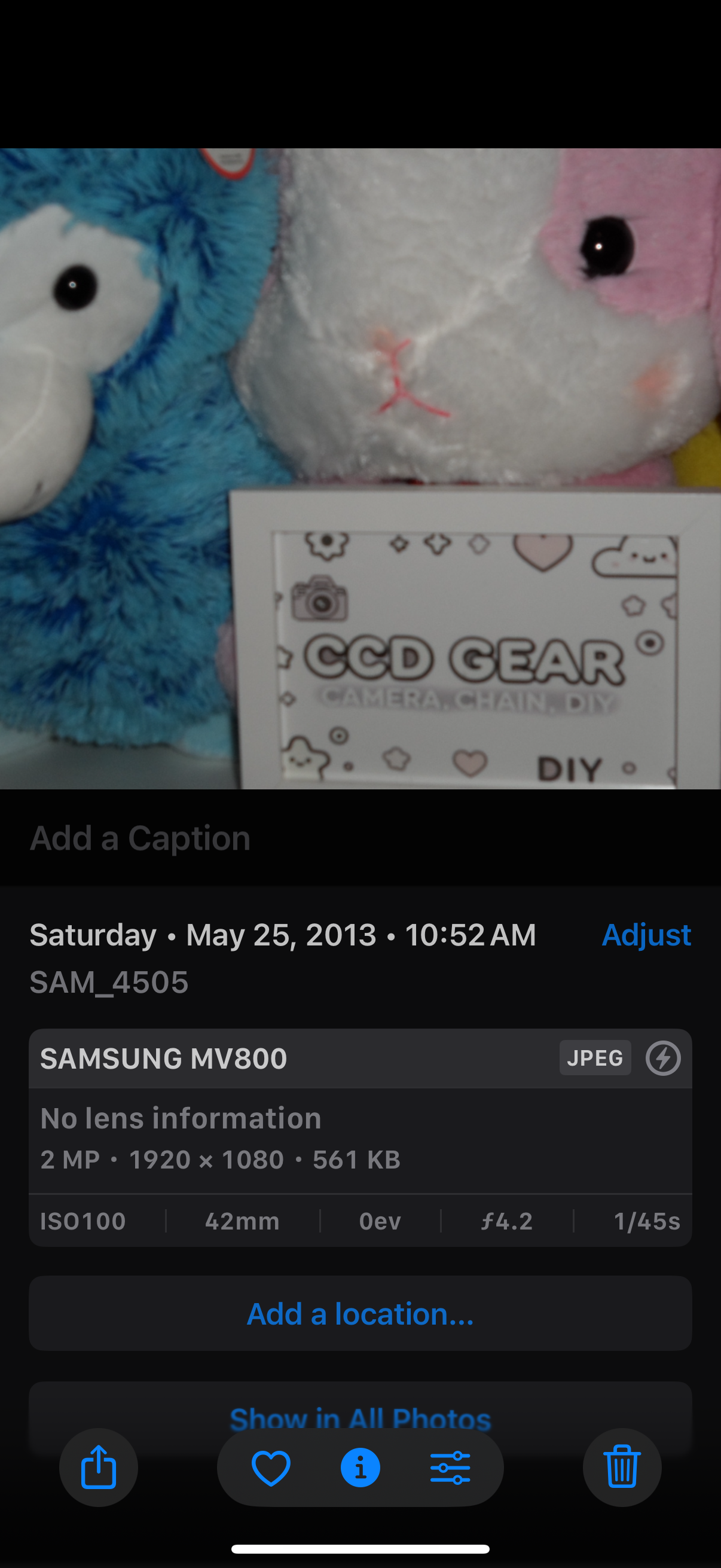View the plush toys photo full screen
Image resolution: width=721 pixels, height=1568 pixels.
coord(360,469)
